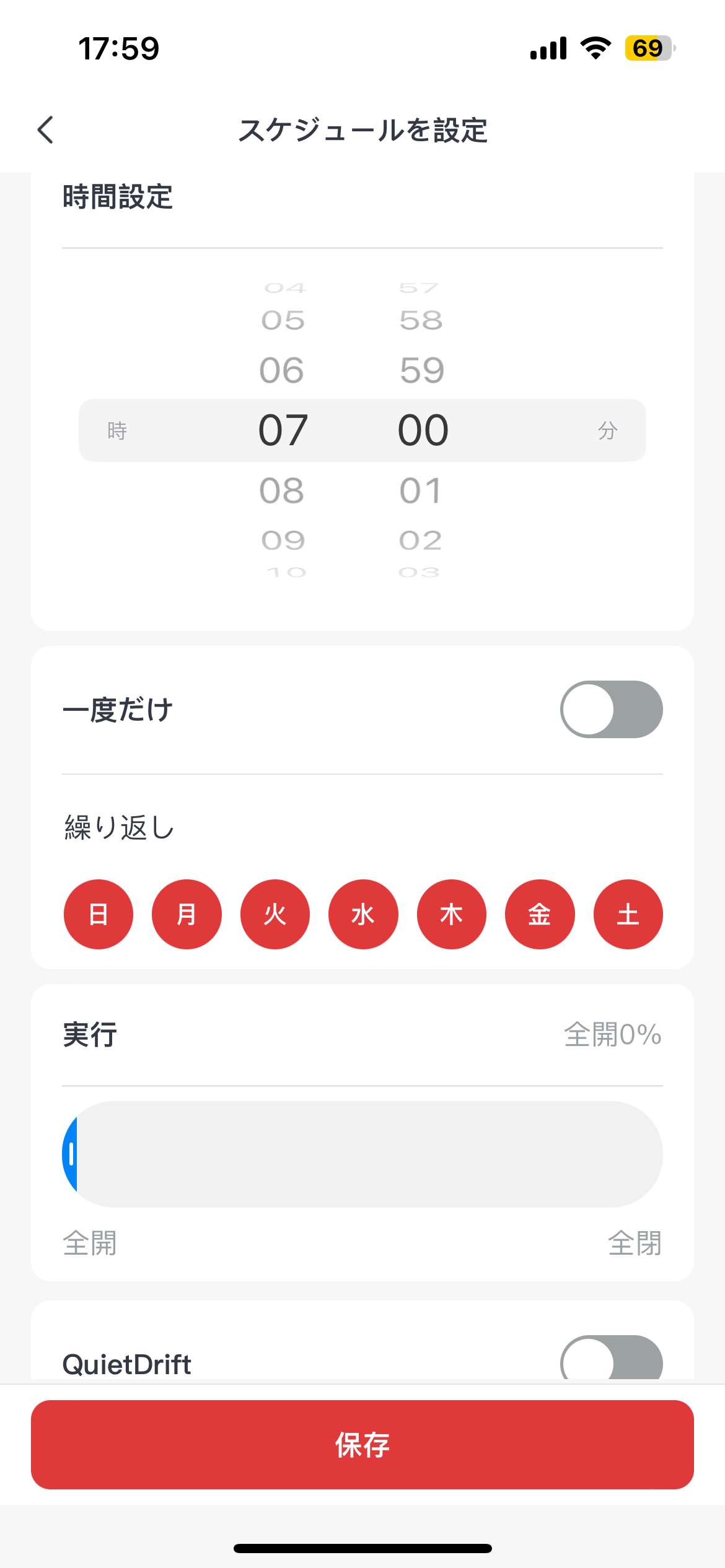Screen dimensions: 725x1568
Task: Toggle 土 (Saturday) repeat selection
Action: click(627, 914)
